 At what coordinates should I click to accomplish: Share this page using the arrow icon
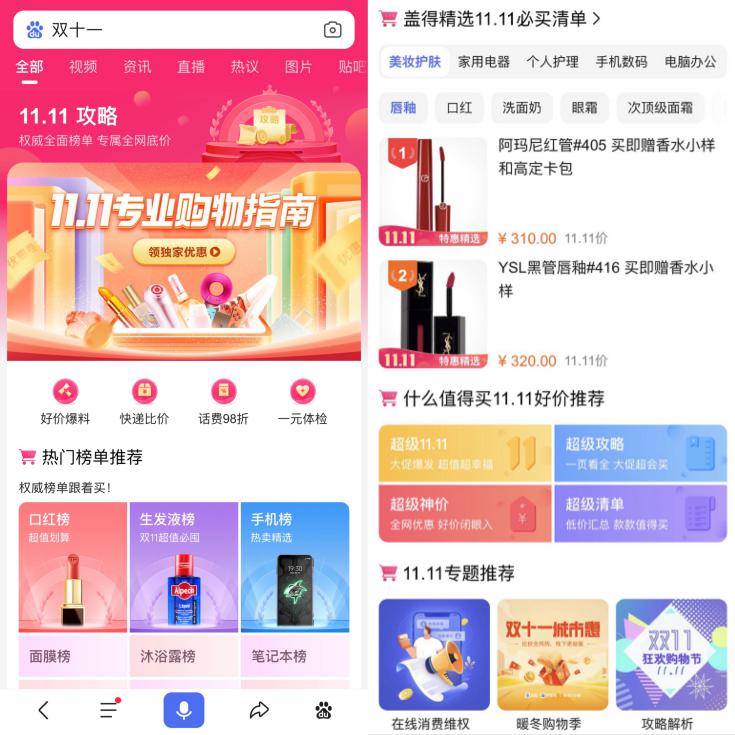coord(259,710)
